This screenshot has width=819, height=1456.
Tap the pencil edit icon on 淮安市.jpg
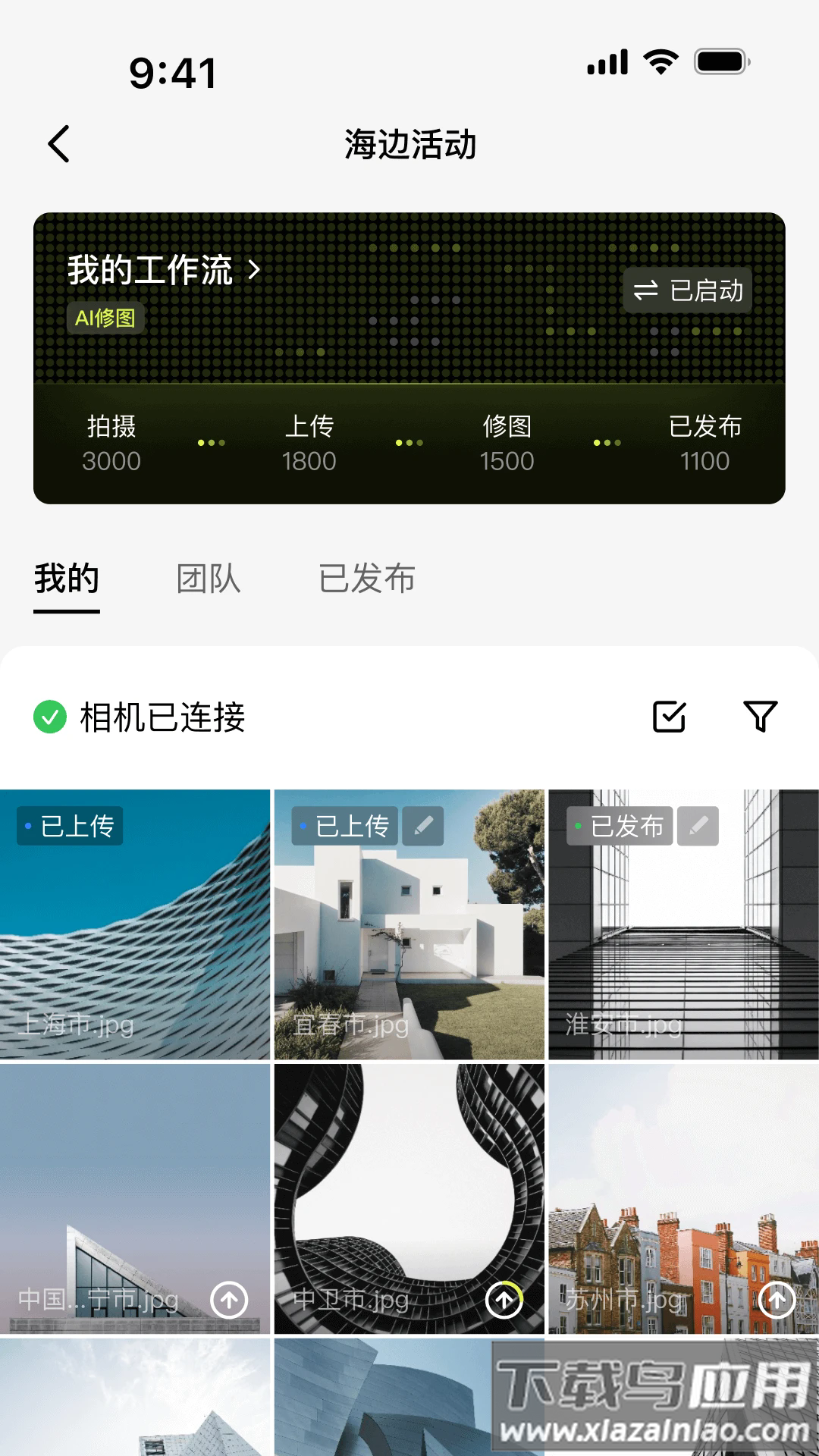[x=697, y=826]
